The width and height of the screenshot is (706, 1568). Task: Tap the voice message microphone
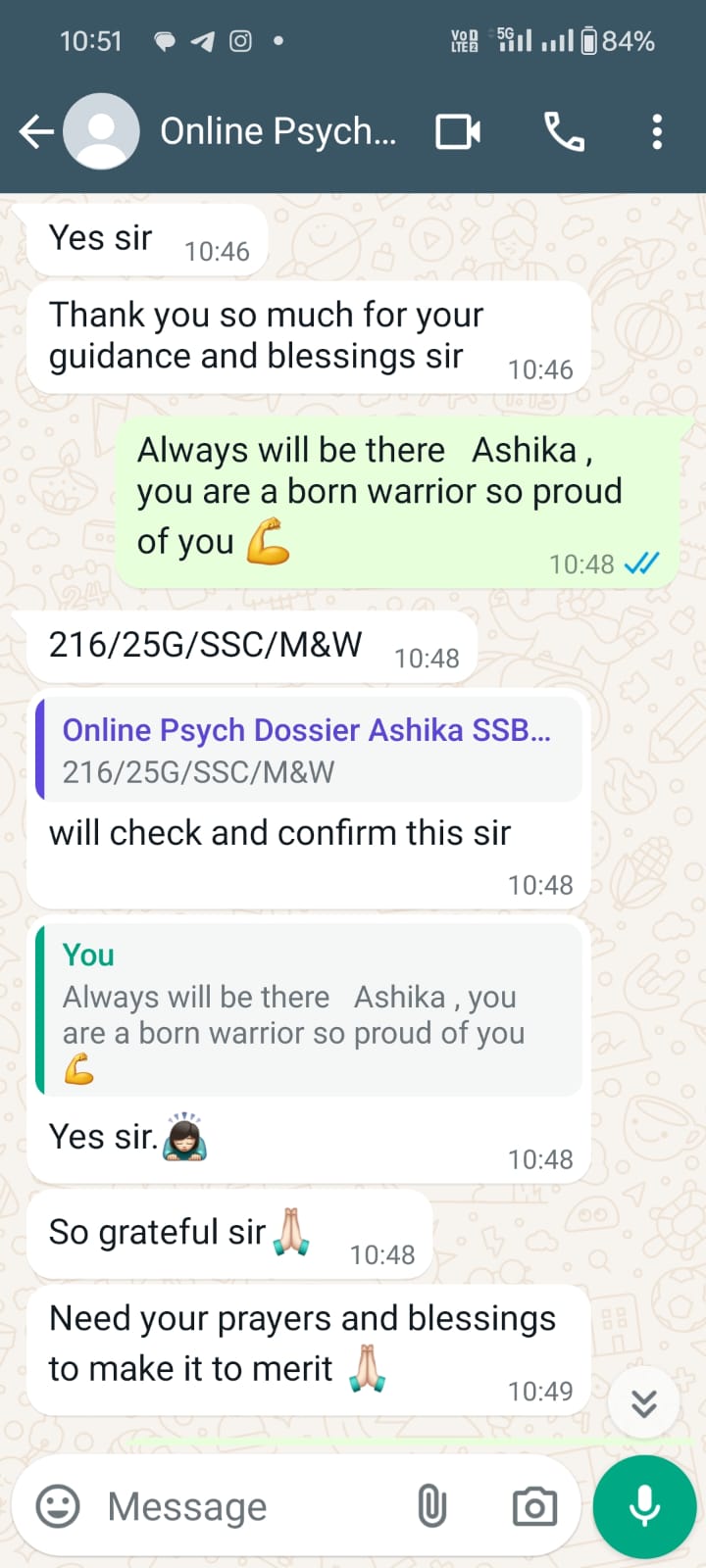pyautogui.click(x=644, y=1506)
